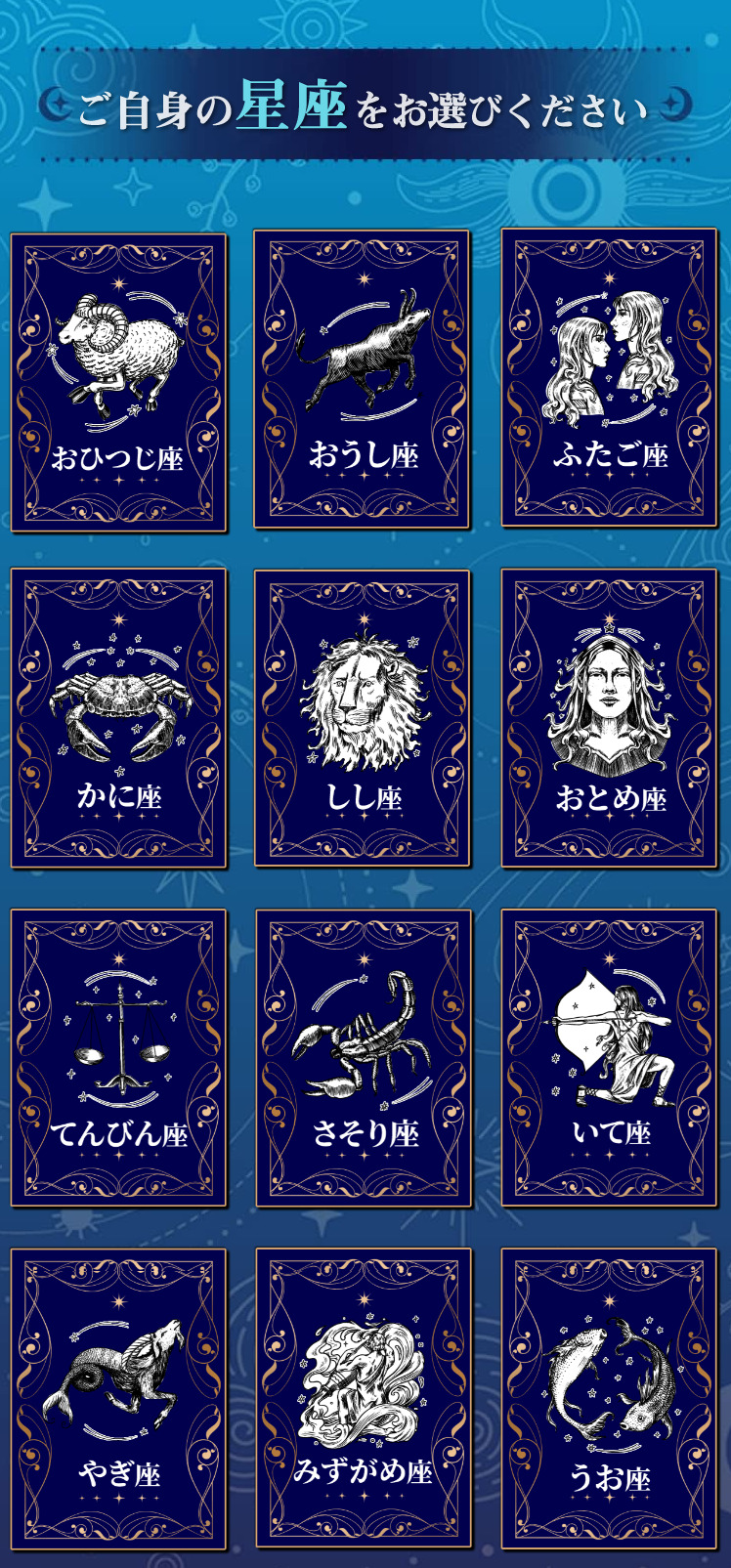Tap the みずがめ座 (Aquarius) card
The height and width of the screenshot is (1568, 731).
click(x=364, y=1398)
